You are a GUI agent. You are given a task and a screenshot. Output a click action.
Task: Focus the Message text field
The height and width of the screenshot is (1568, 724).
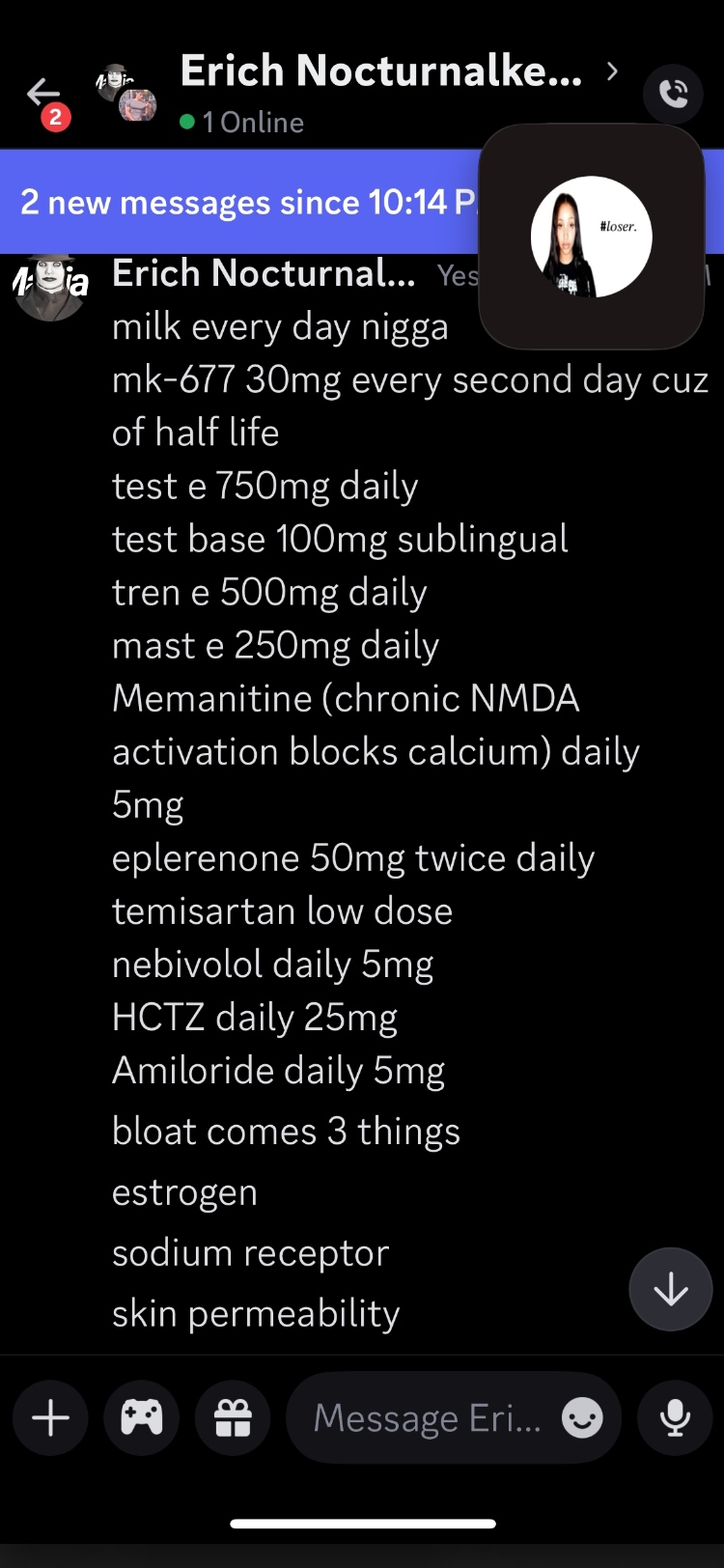pyautogui.click(x=425, y=1417)
